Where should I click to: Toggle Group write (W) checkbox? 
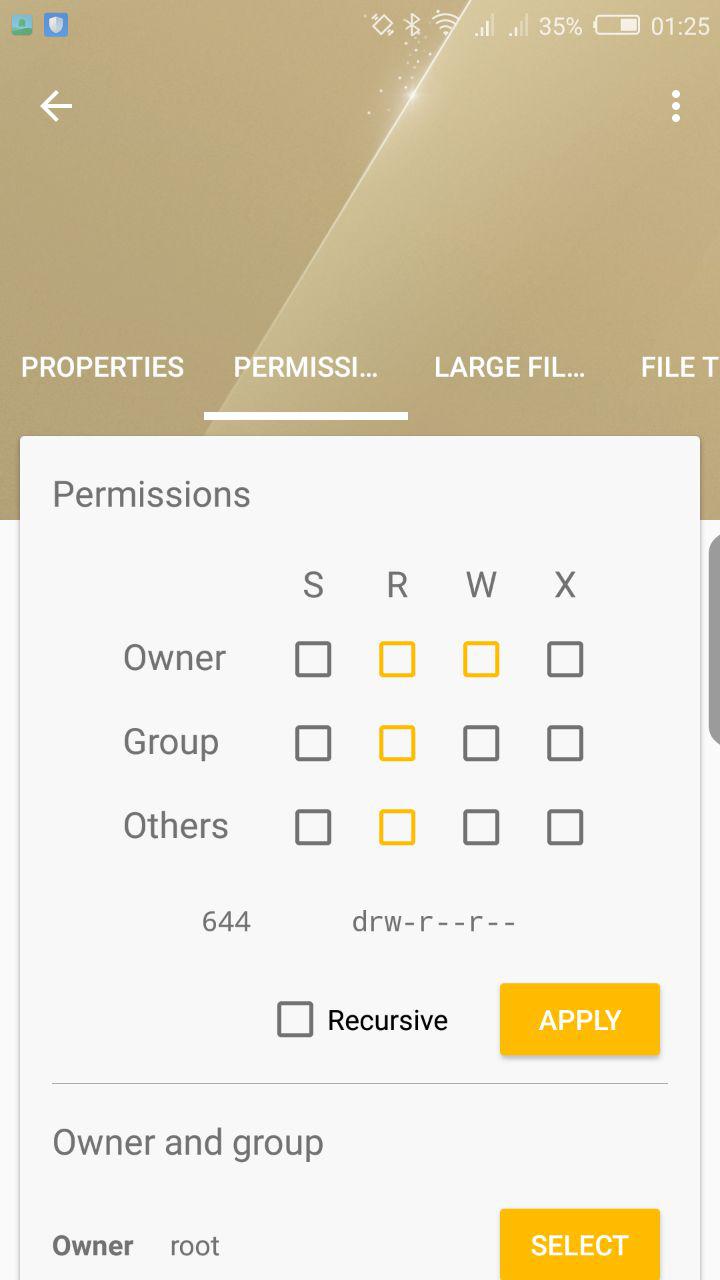click(x=481, y=743)
